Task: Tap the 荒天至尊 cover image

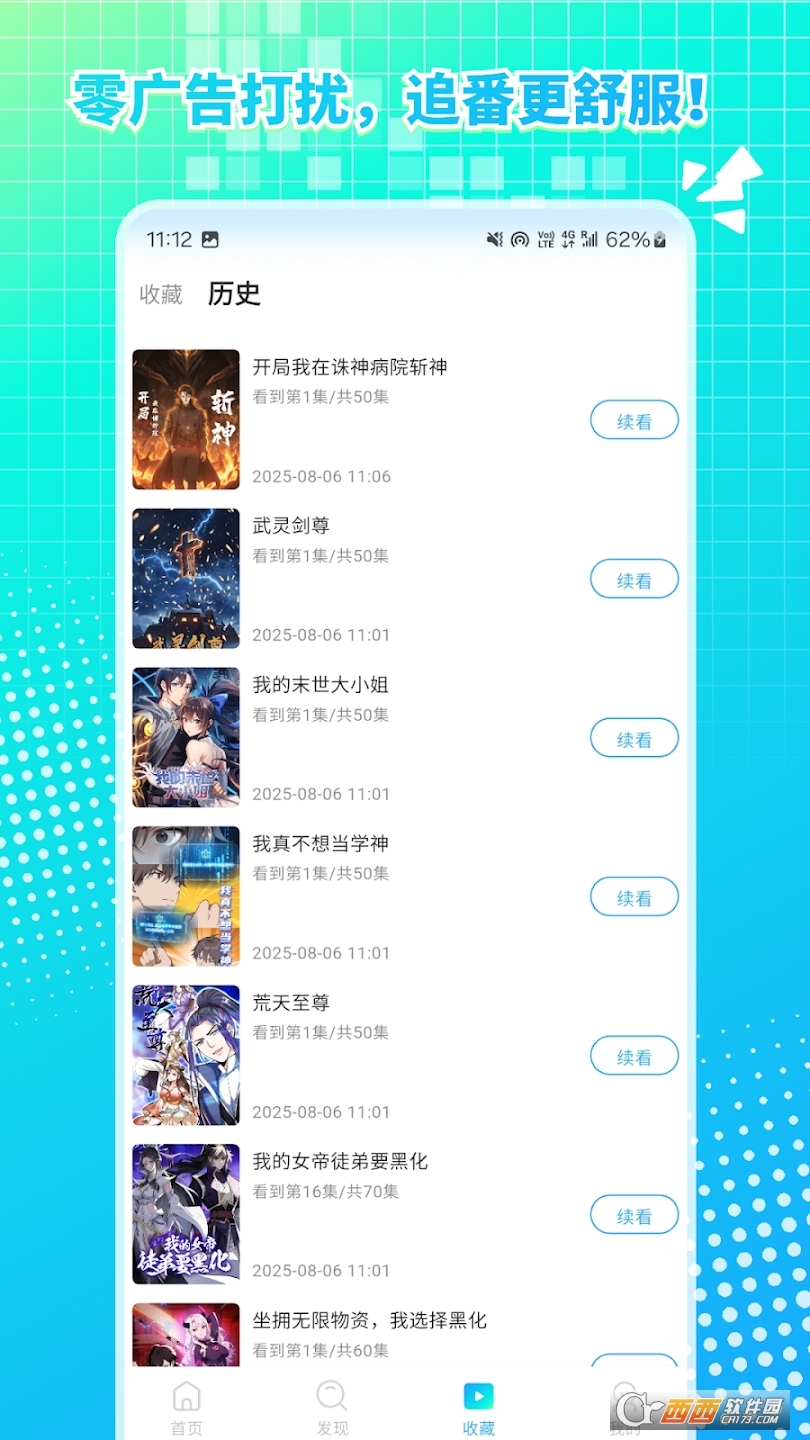Action: pyautogui.click(x=185, y=1055)
